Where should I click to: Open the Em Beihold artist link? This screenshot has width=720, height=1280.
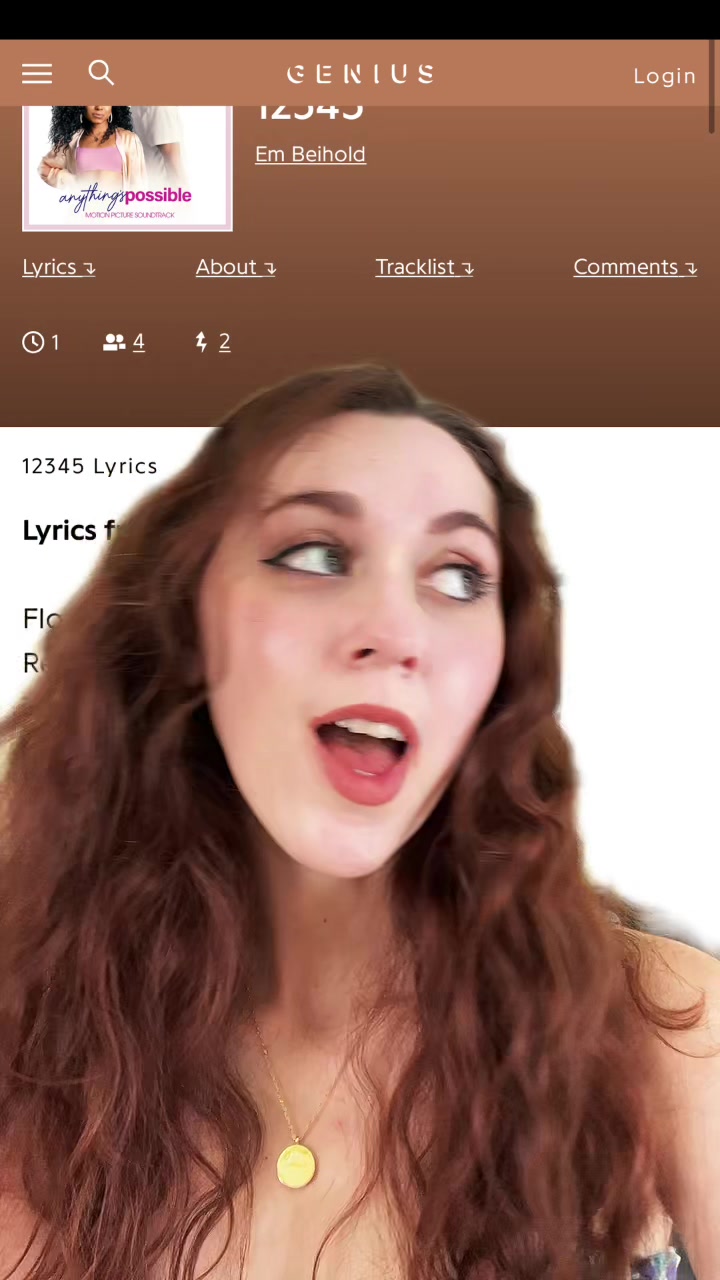[310, 154]
